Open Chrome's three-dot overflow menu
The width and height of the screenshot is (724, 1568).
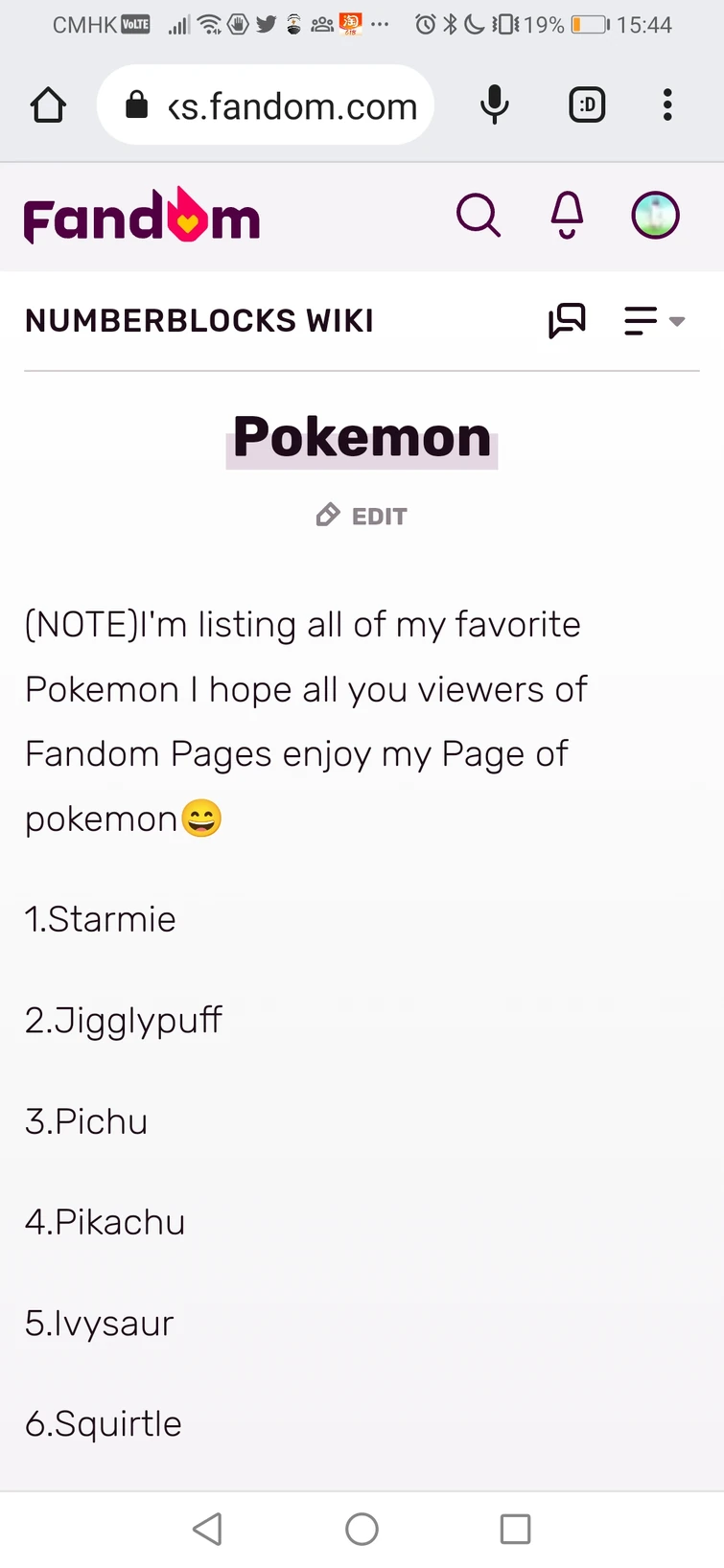pos(666,105)
